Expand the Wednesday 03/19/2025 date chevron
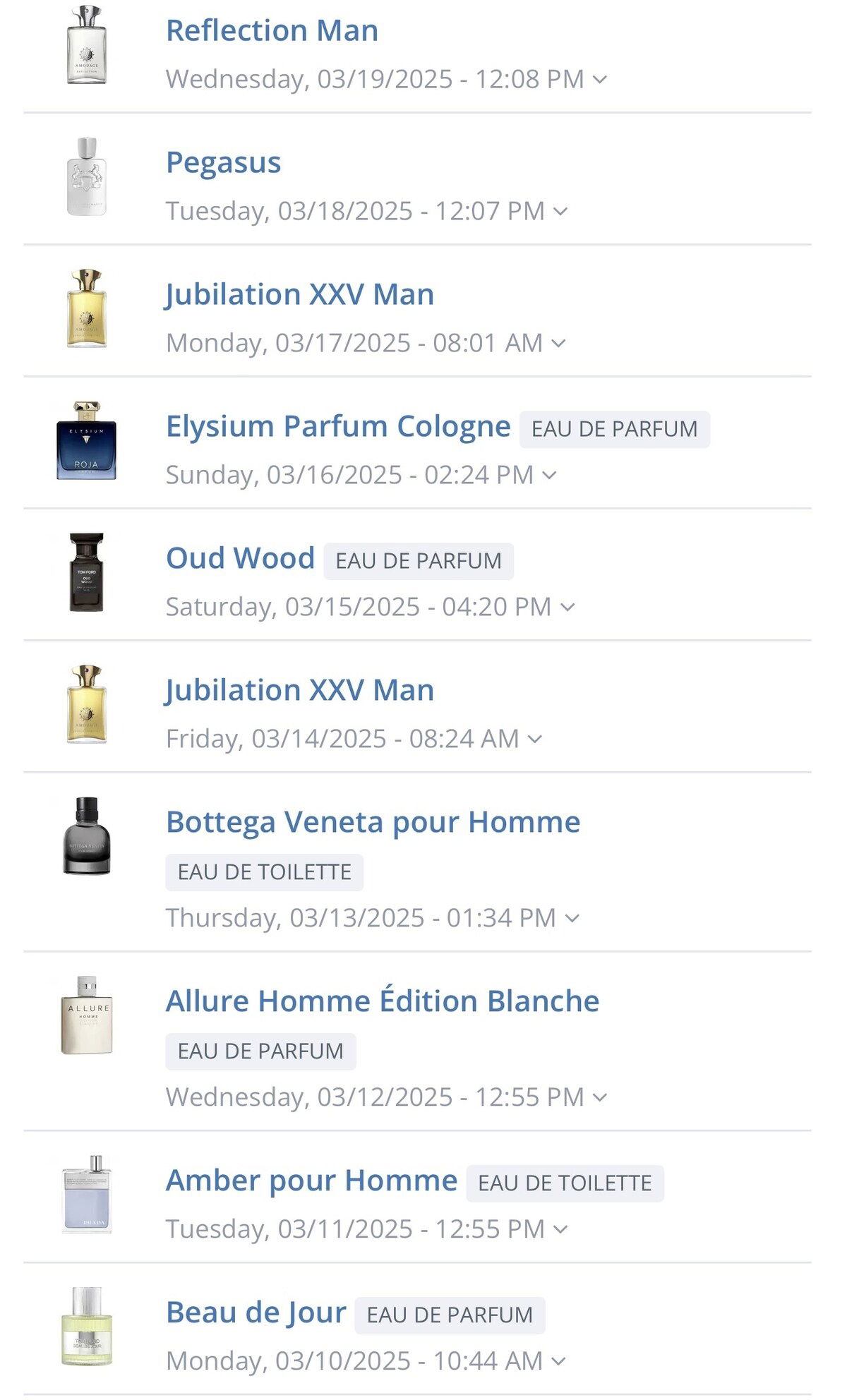This screenshot has height=1400, width=847. [x=599, y=80]
